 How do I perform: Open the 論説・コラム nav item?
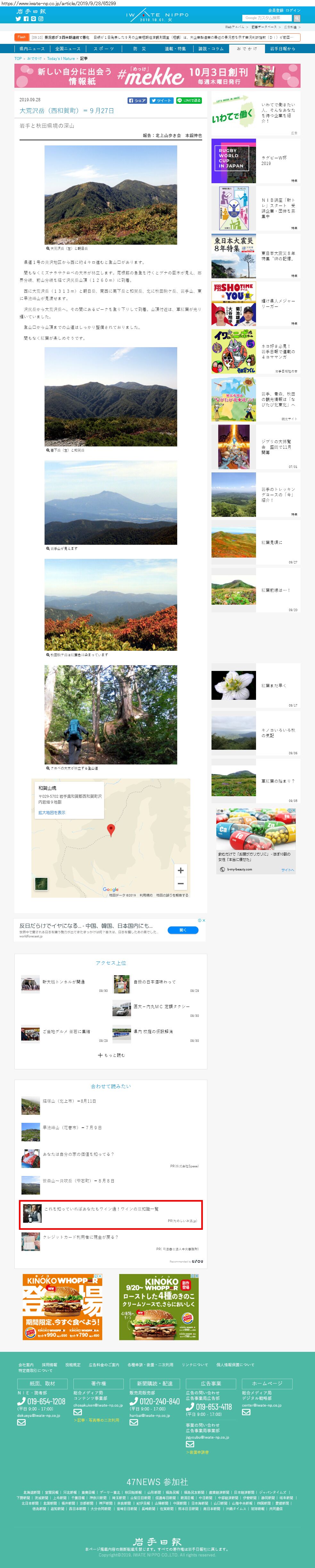[211, 49]
